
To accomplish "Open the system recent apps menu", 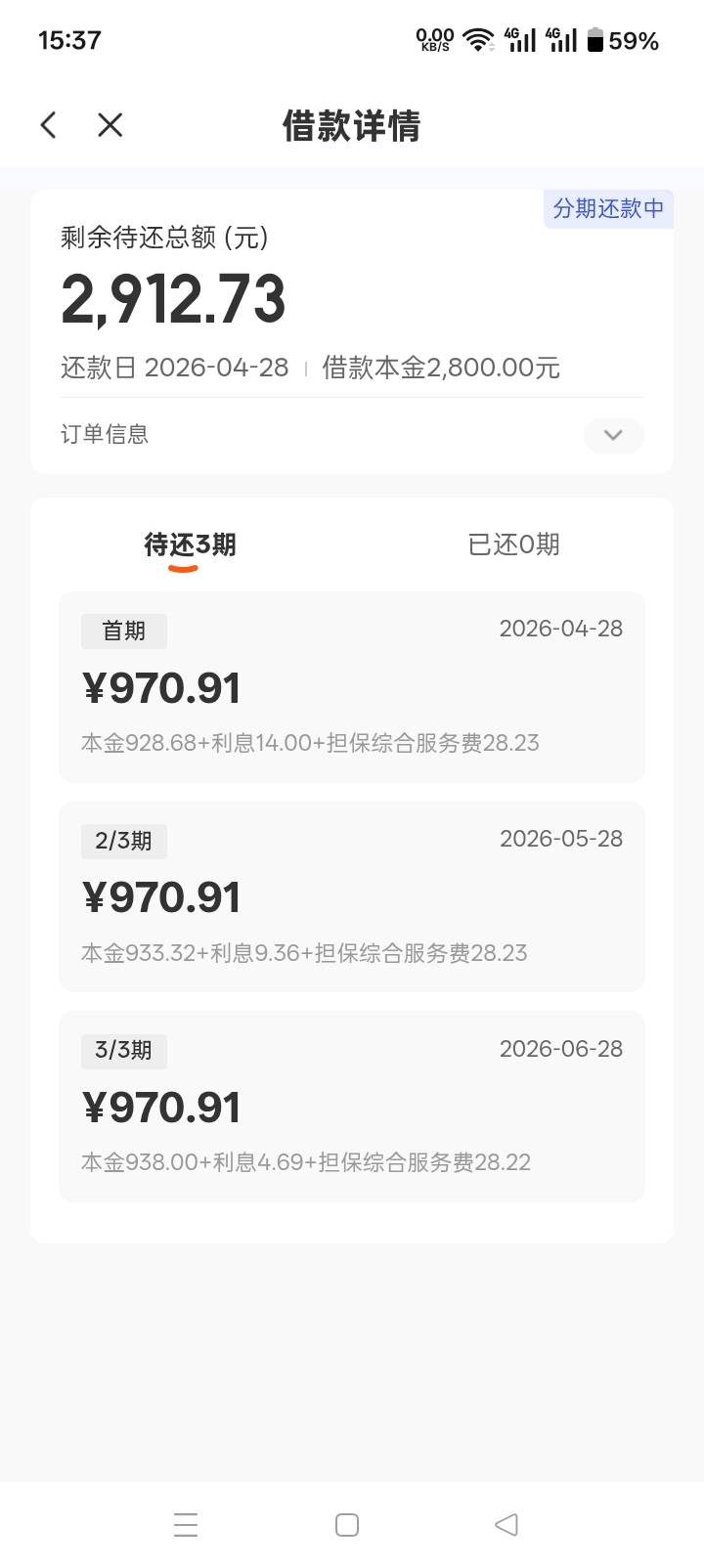I will point(186,1525).
